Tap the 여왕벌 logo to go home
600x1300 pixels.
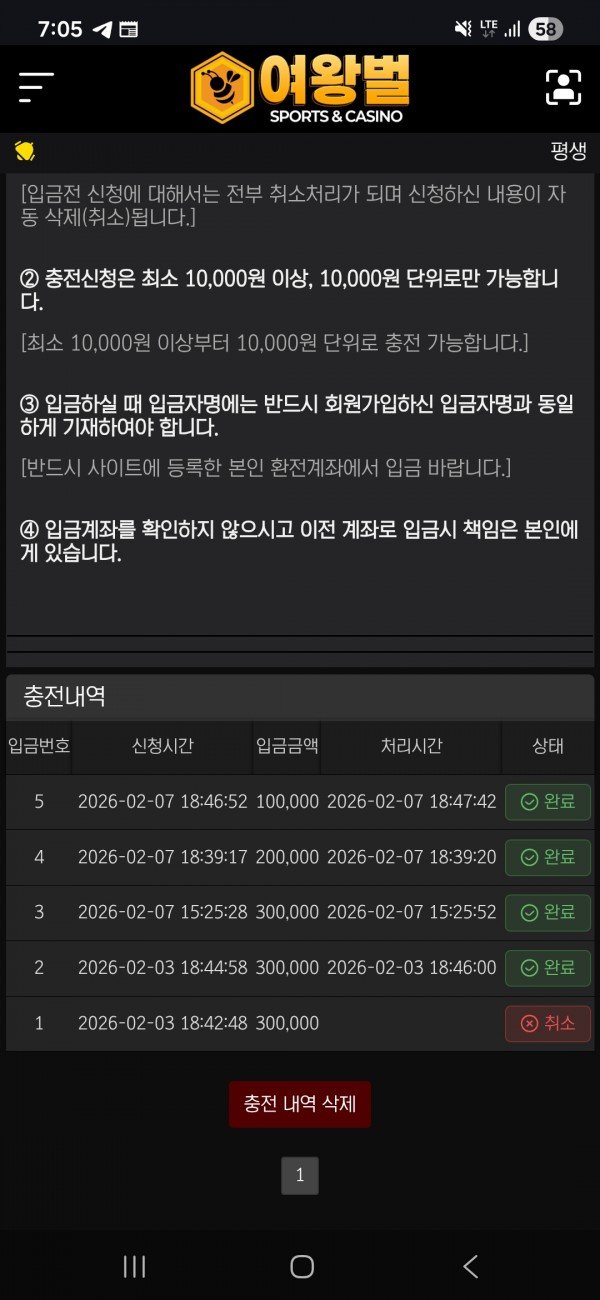[300, 88]
